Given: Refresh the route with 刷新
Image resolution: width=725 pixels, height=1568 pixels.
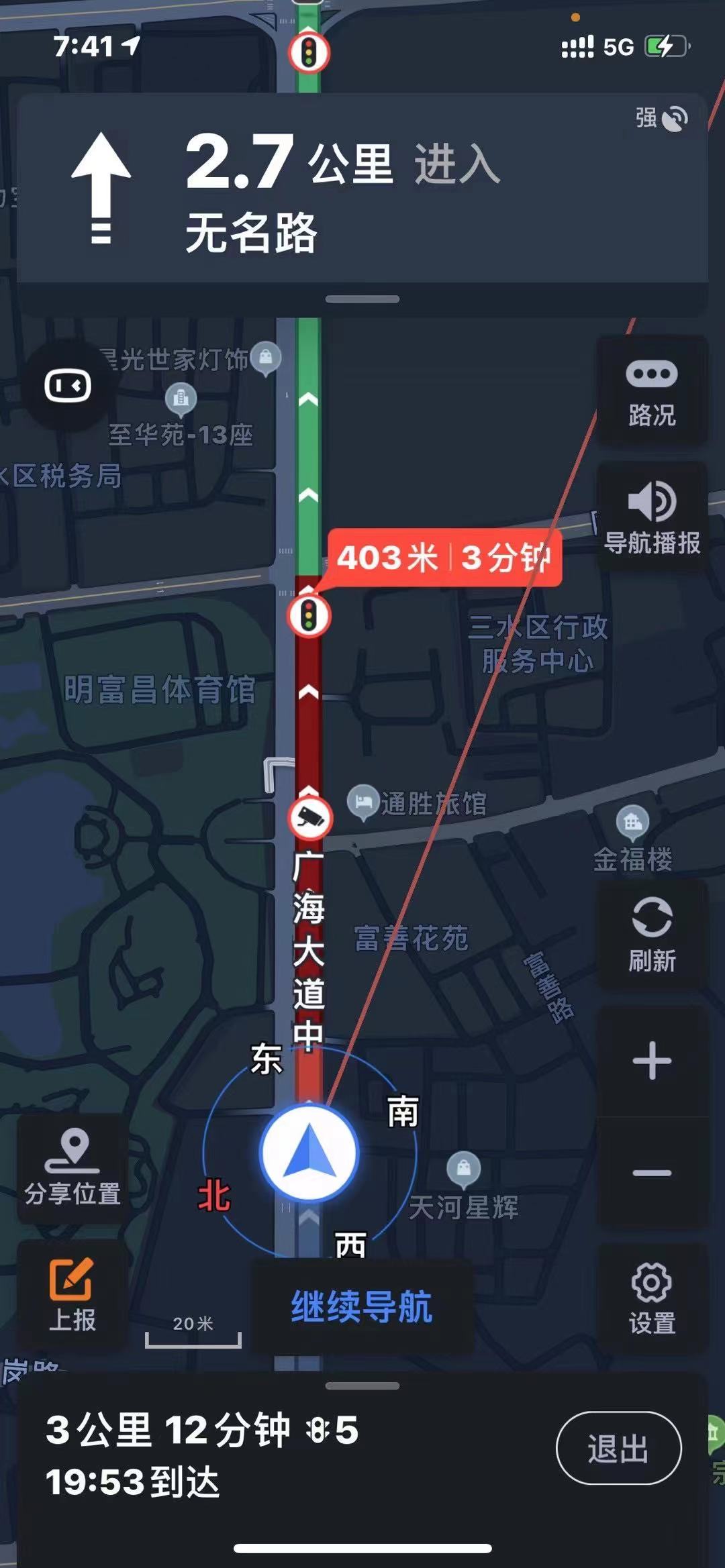Looking at the screenshot, I should [x=652, y=934].
